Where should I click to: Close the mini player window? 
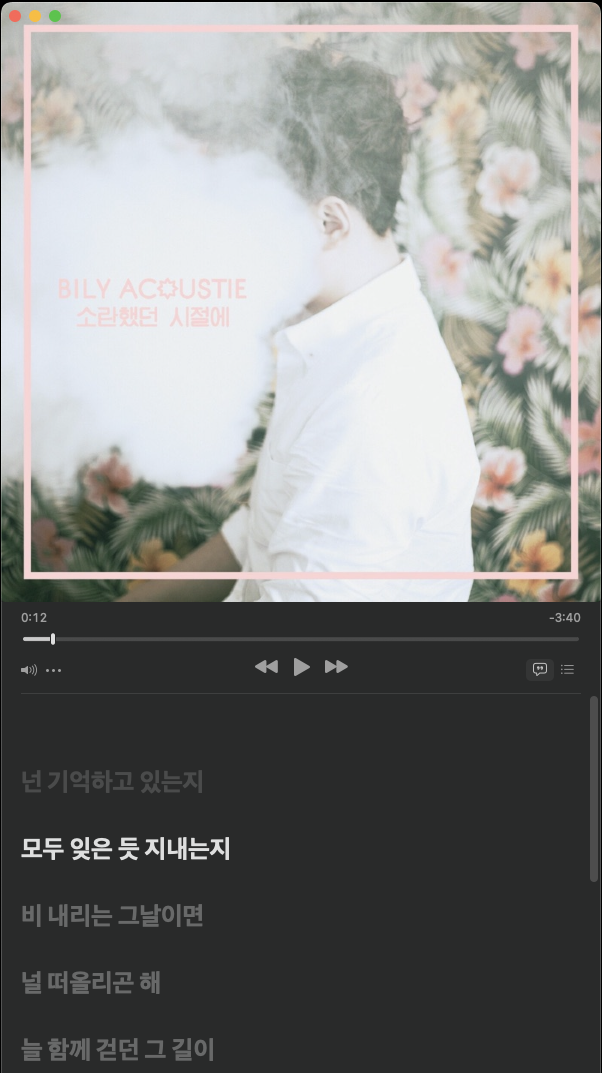click(x=15, y=16)
